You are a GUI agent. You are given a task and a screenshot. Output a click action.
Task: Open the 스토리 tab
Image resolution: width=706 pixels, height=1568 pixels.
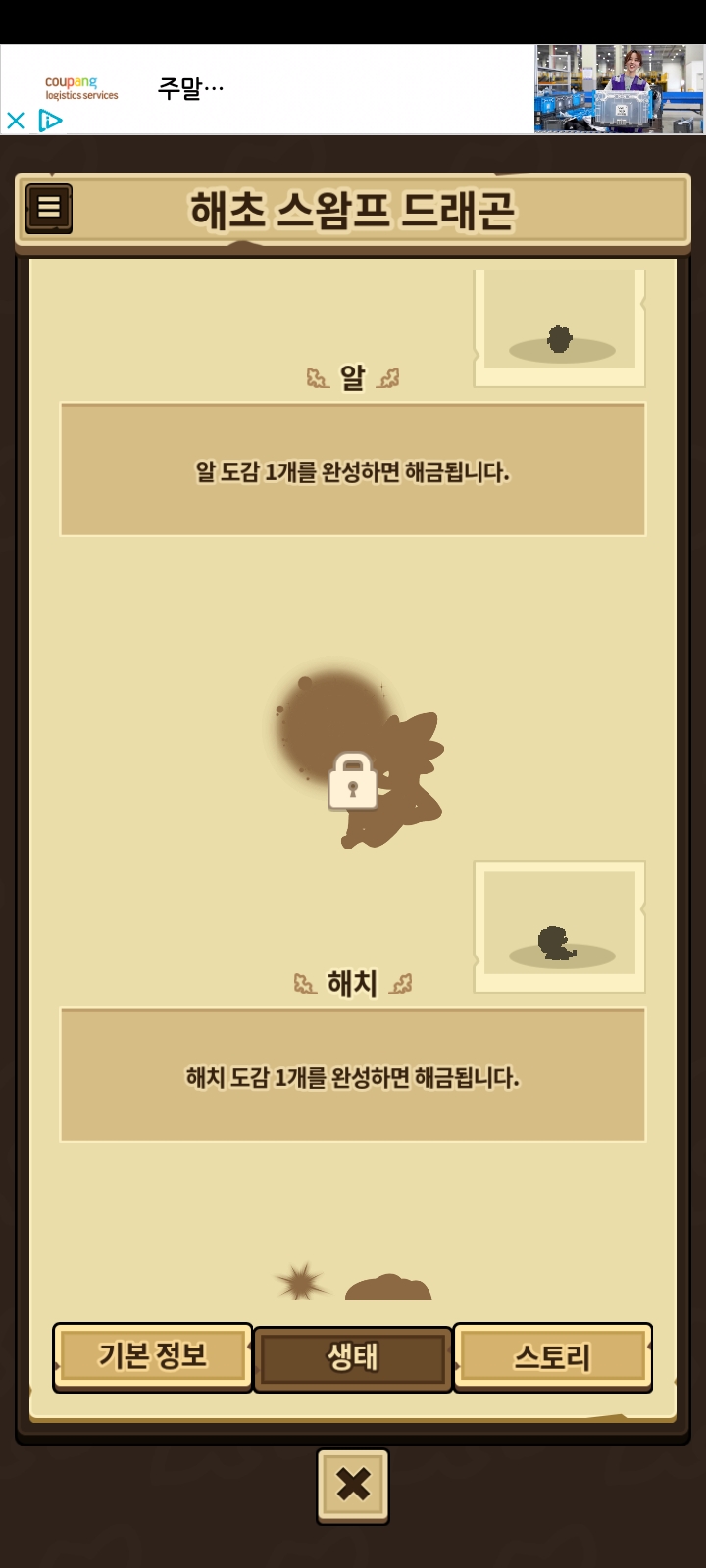[553, 1356]
